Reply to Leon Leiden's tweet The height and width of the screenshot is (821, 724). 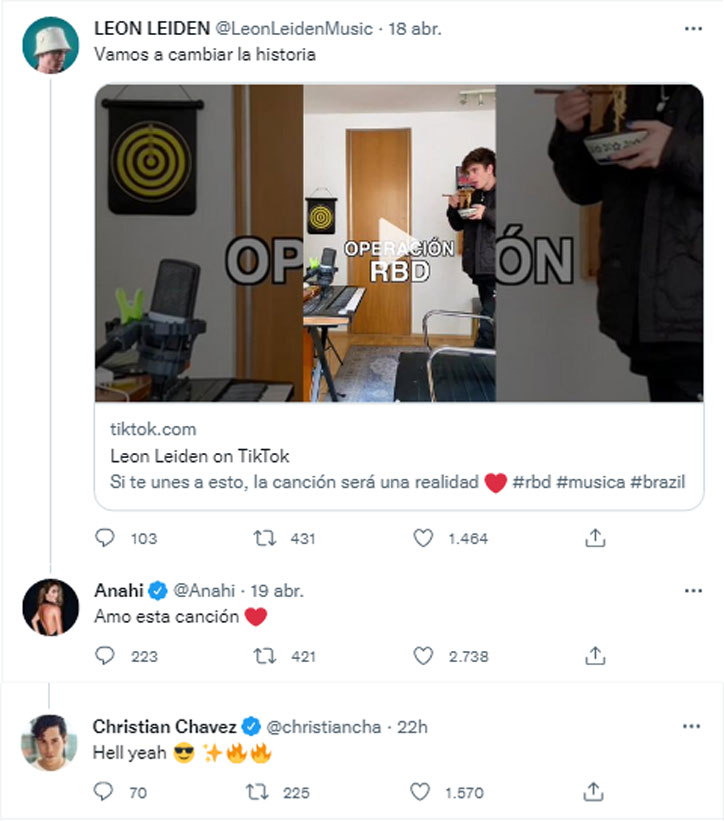(x=106, y=538)
